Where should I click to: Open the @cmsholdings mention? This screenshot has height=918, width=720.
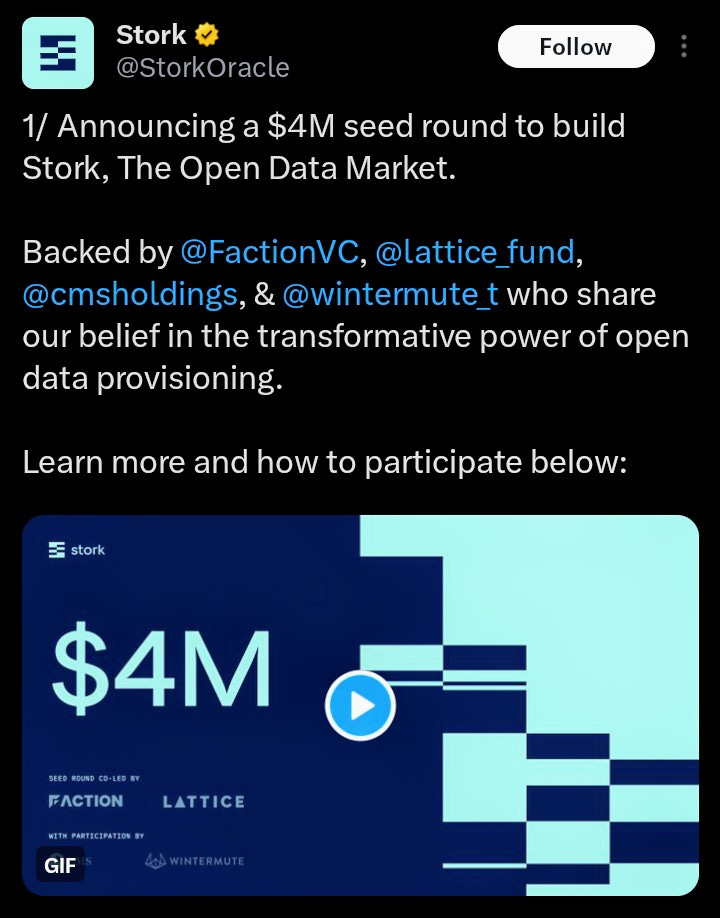click(130, 294)
